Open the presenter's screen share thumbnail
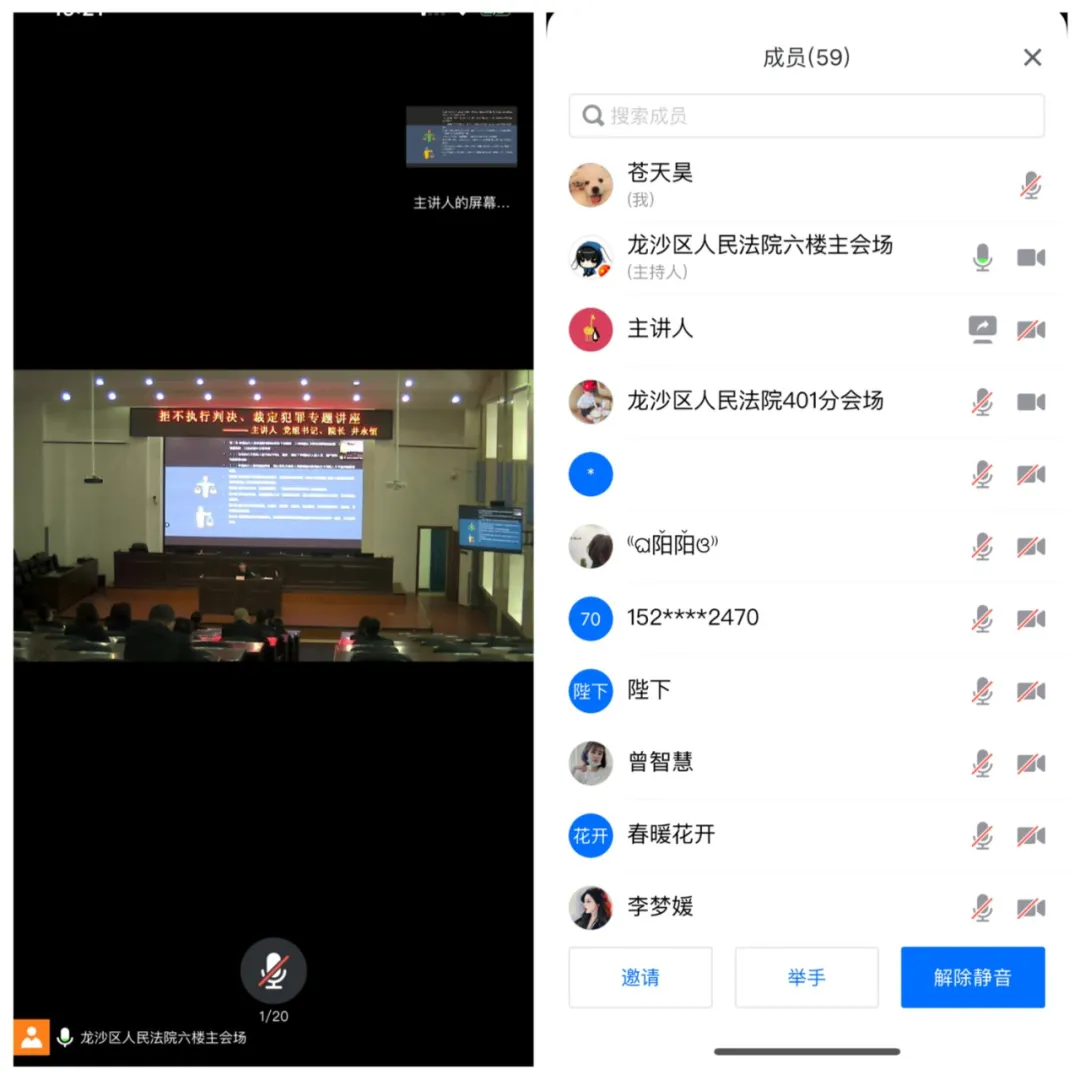The height and width of the screenshot is (1080, 1080). [x=461, y=137]
